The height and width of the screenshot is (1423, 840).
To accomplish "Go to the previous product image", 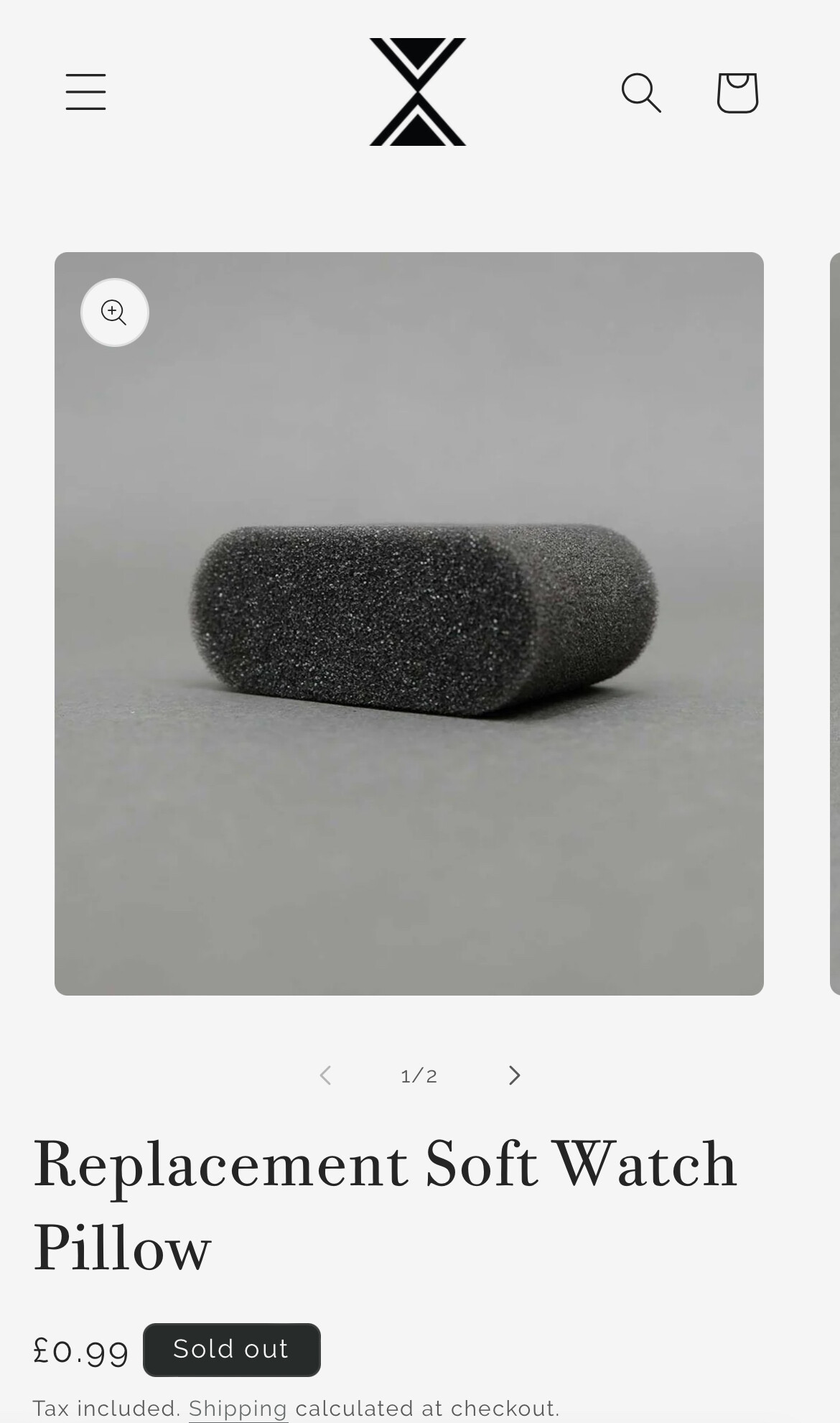I will pos(325,1075).
